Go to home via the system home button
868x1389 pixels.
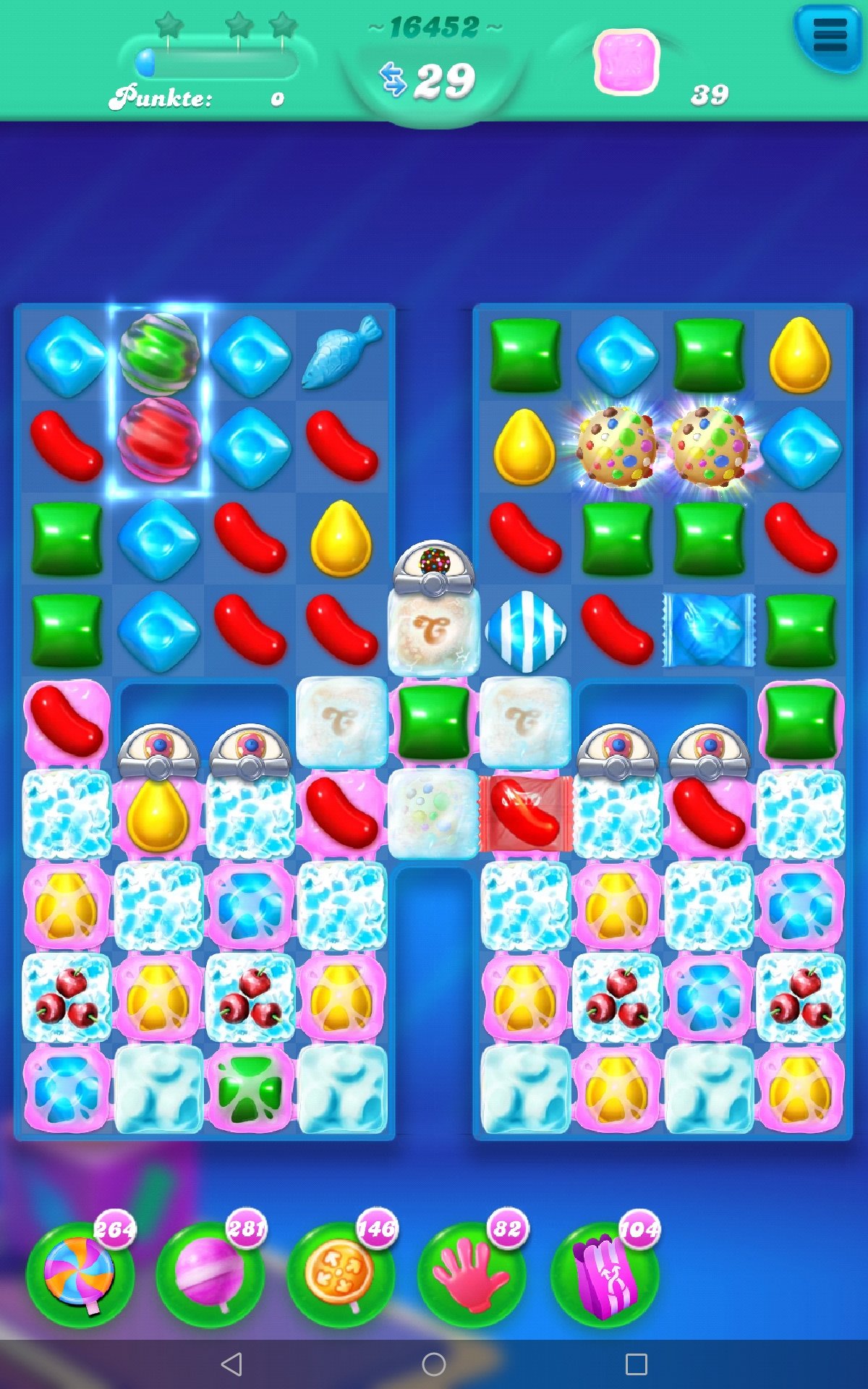tap(434, 1364)
